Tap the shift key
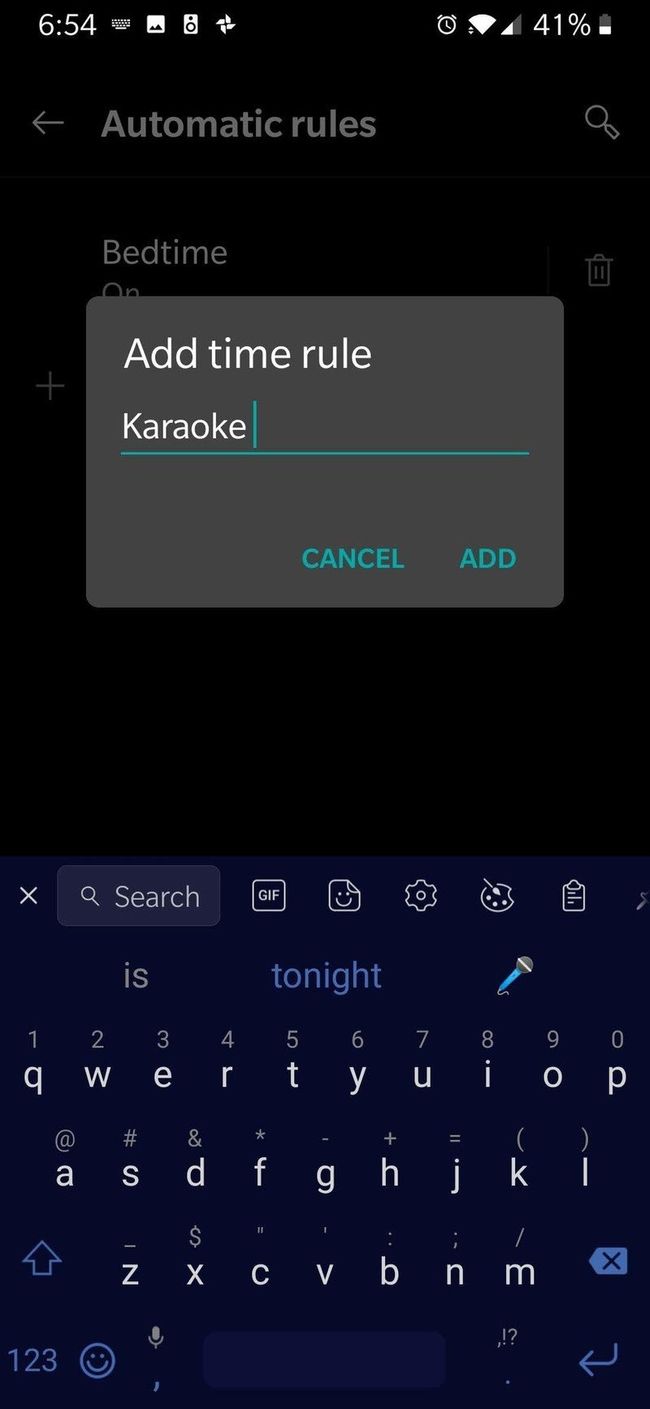Screen dimensions: 650x1409 pyautogui.click(x=42, y=1261)
